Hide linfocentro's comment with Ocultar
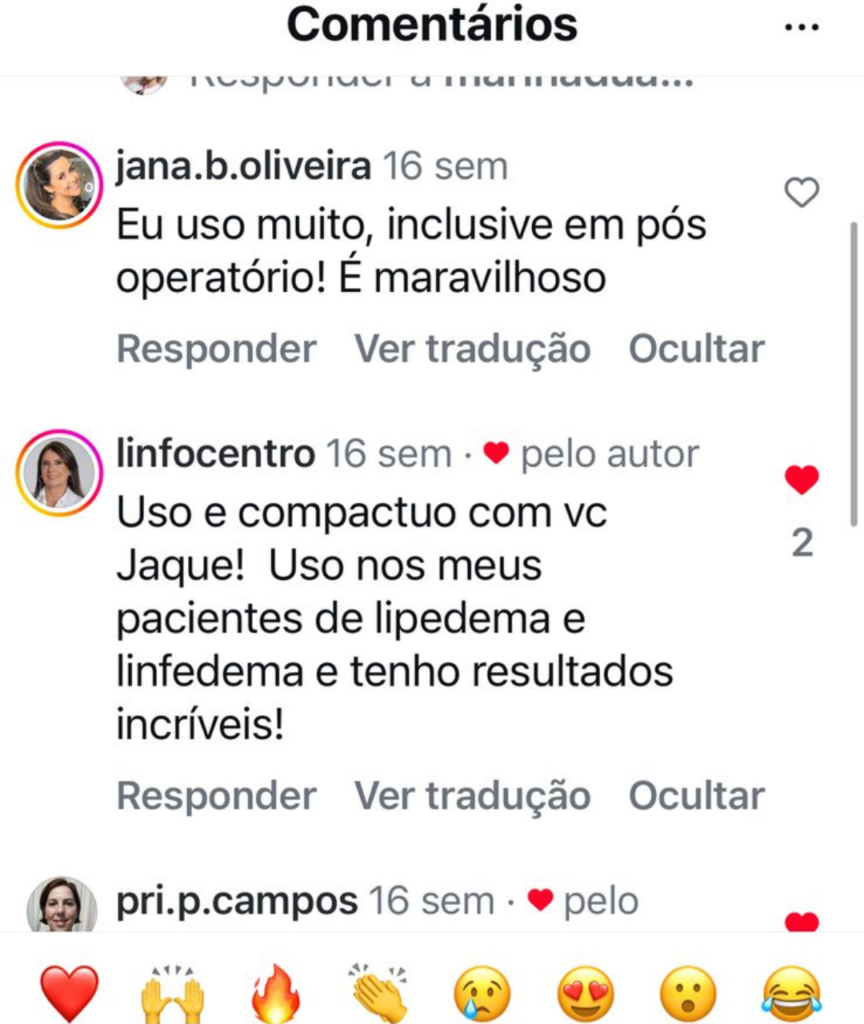 [x=696, y=796]
